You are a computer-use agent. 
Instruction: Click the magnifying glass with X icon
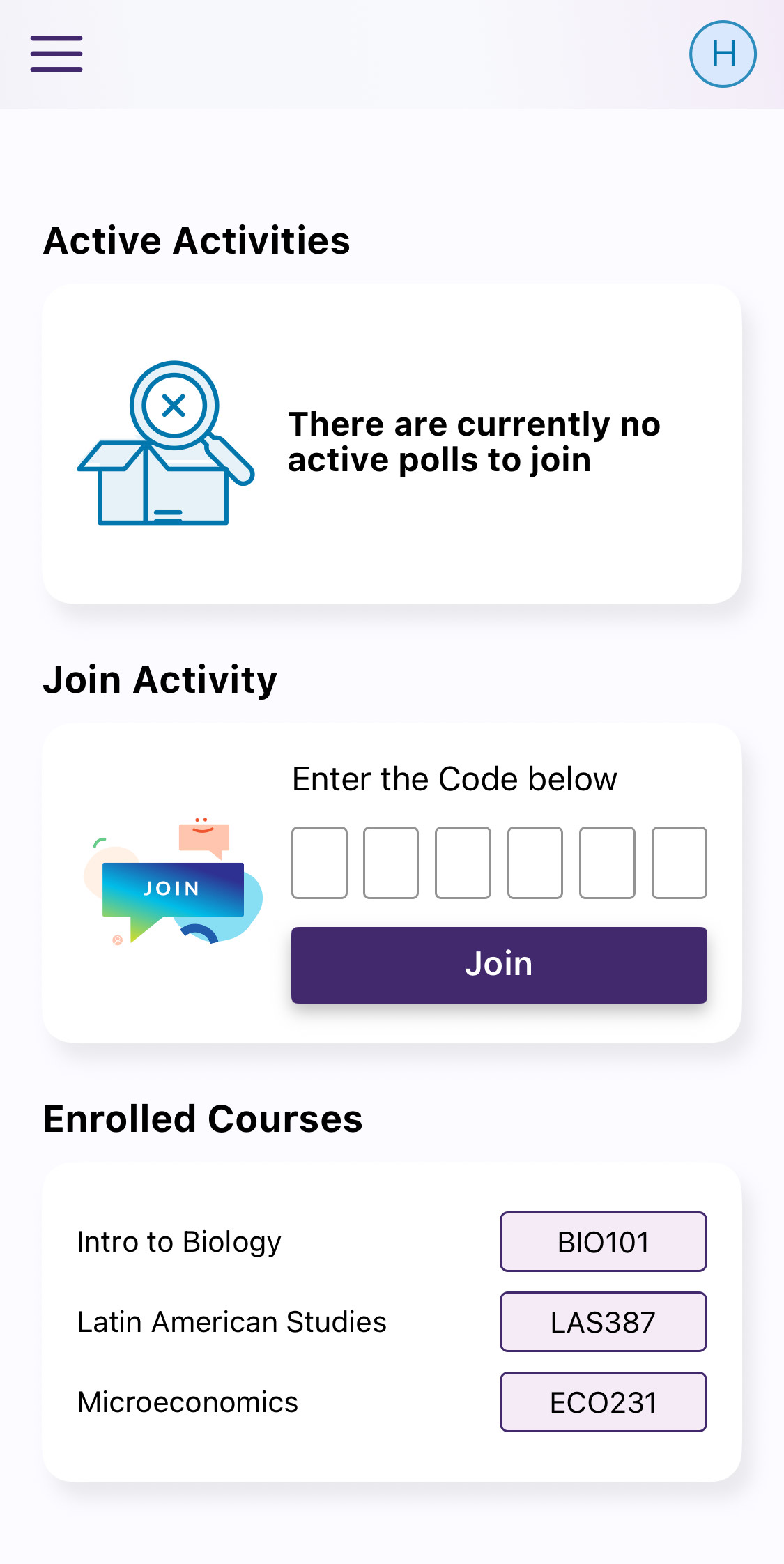coord(174,404)
